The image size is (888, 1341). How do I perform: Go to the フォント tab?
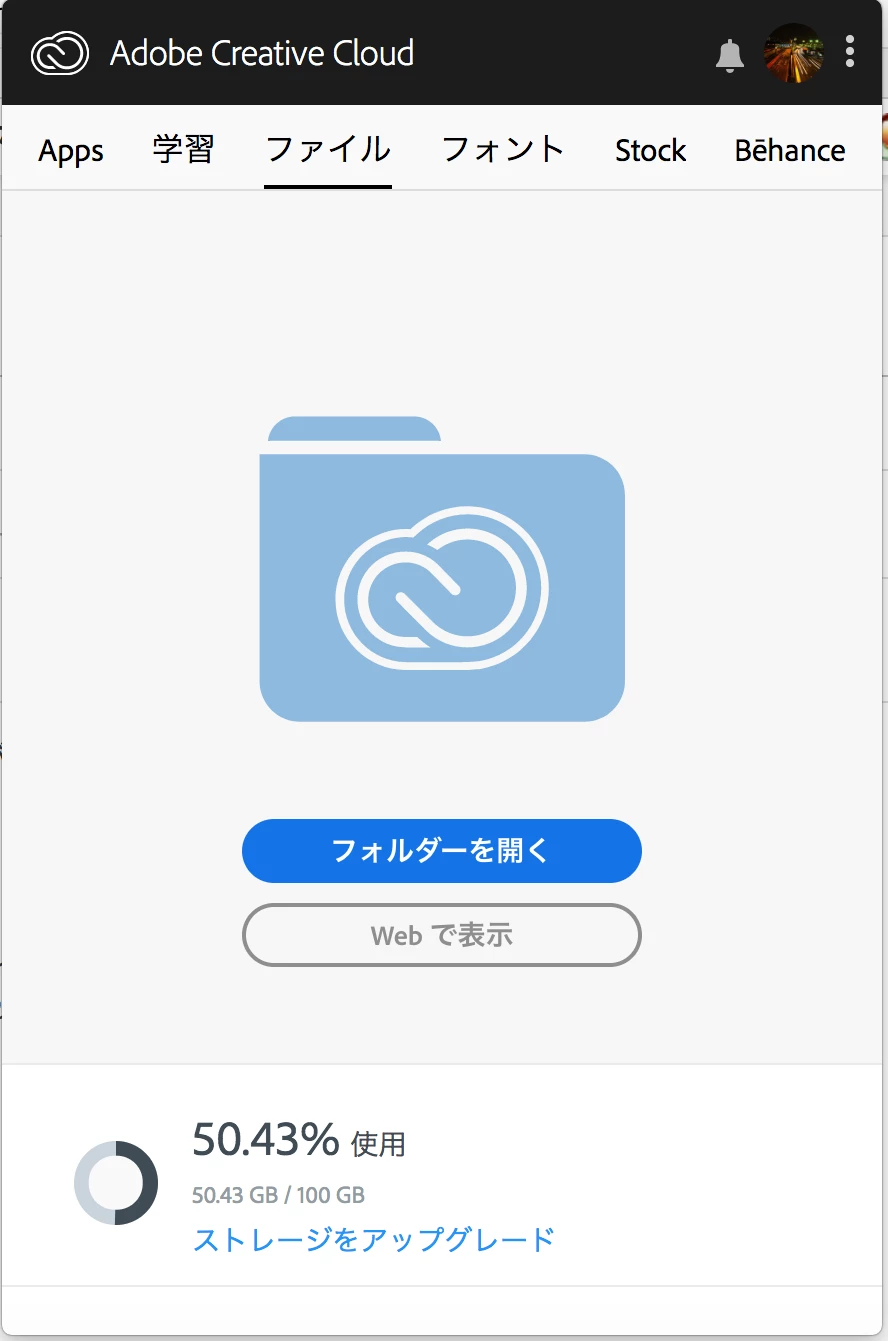[x=503, y=150]
